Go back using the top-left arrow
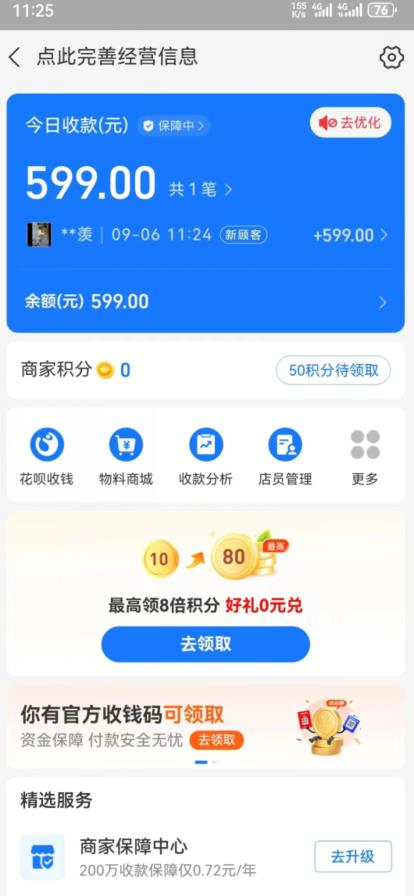The image size is (414, 896). [15, 57]
